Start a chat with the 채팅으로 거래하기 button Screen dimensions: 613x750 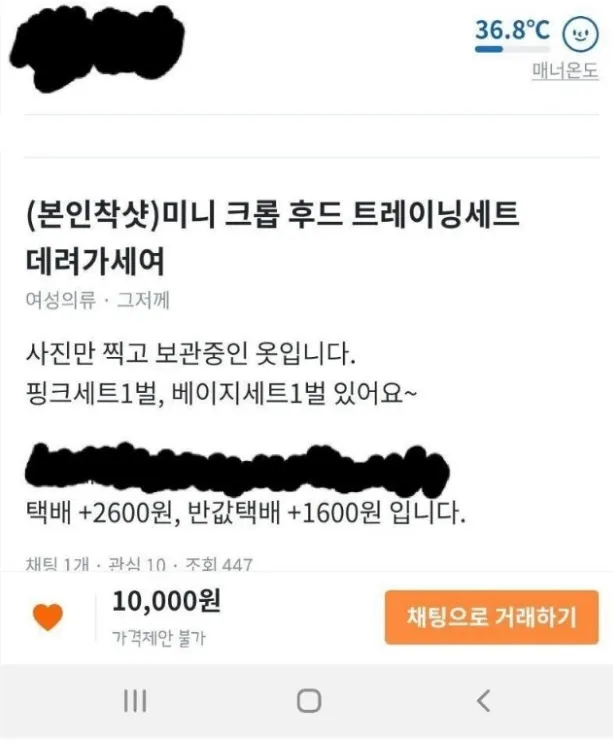click(x=491, y=616)
